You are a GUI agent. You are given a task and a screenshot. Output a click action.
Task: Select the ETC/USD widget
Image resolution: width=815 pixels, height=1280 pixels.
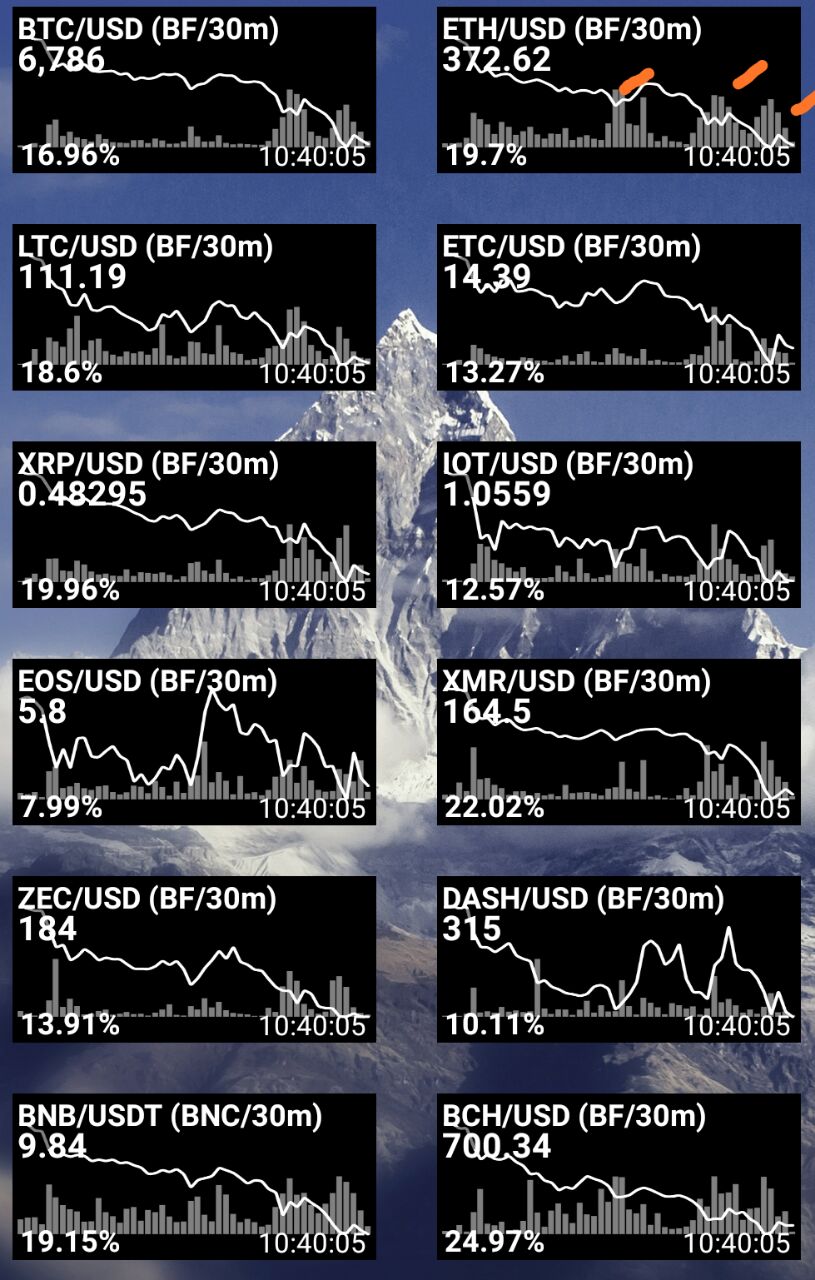(619, 307)
